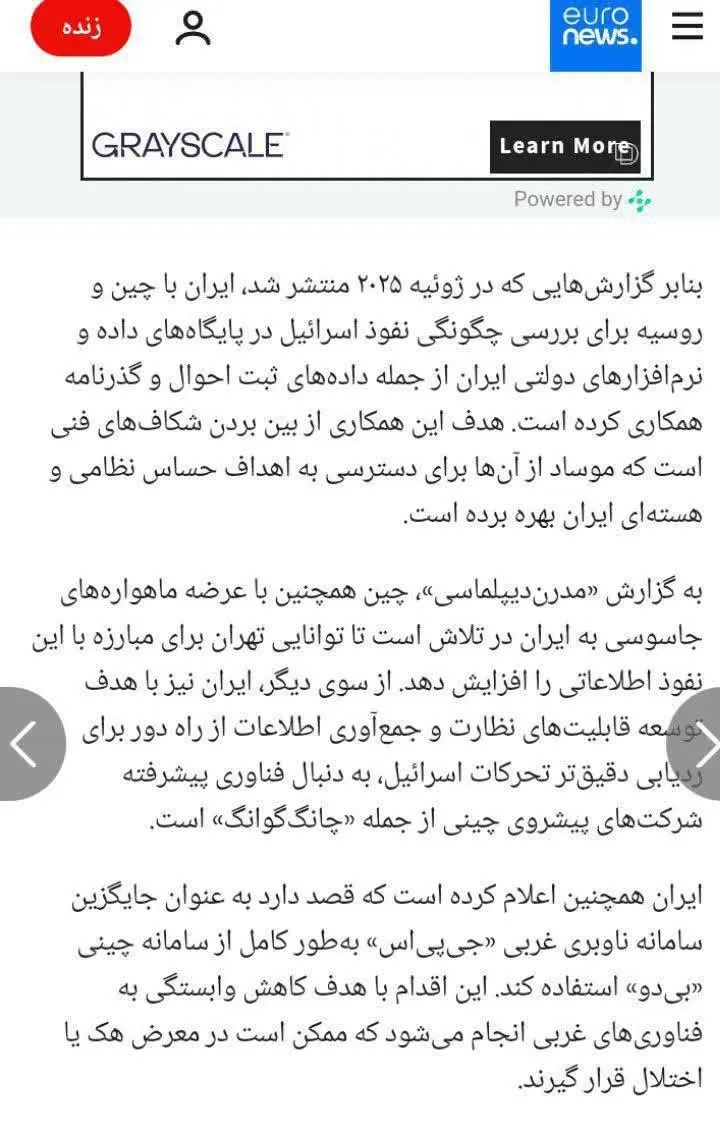The image size is (720, 1146).
Task: Go to the previous article arrow
Action: pos(28,743)
